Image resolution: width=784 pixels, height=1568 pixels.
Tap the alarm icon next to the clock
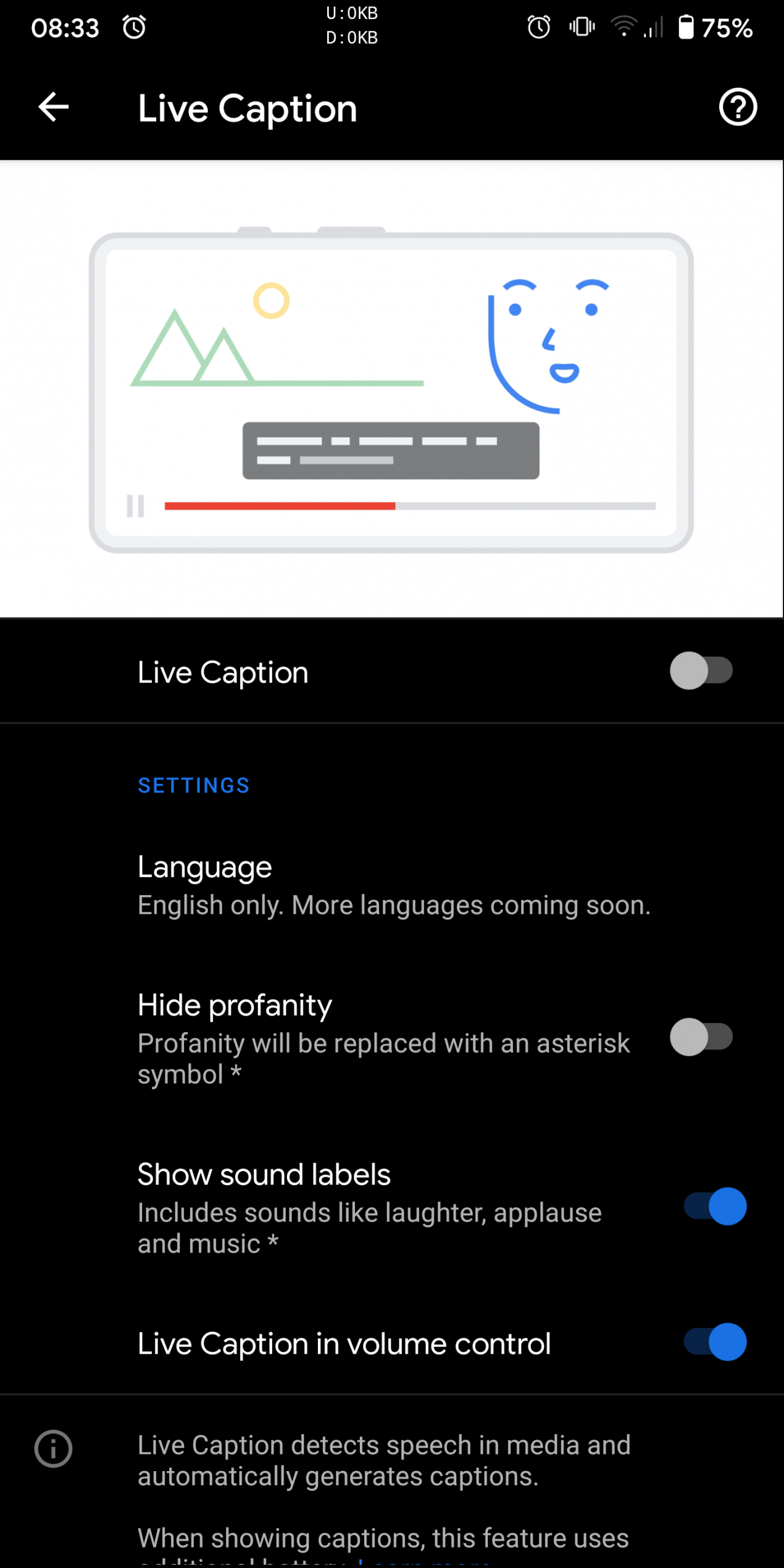pyautogui.click(x=133, y=27)
